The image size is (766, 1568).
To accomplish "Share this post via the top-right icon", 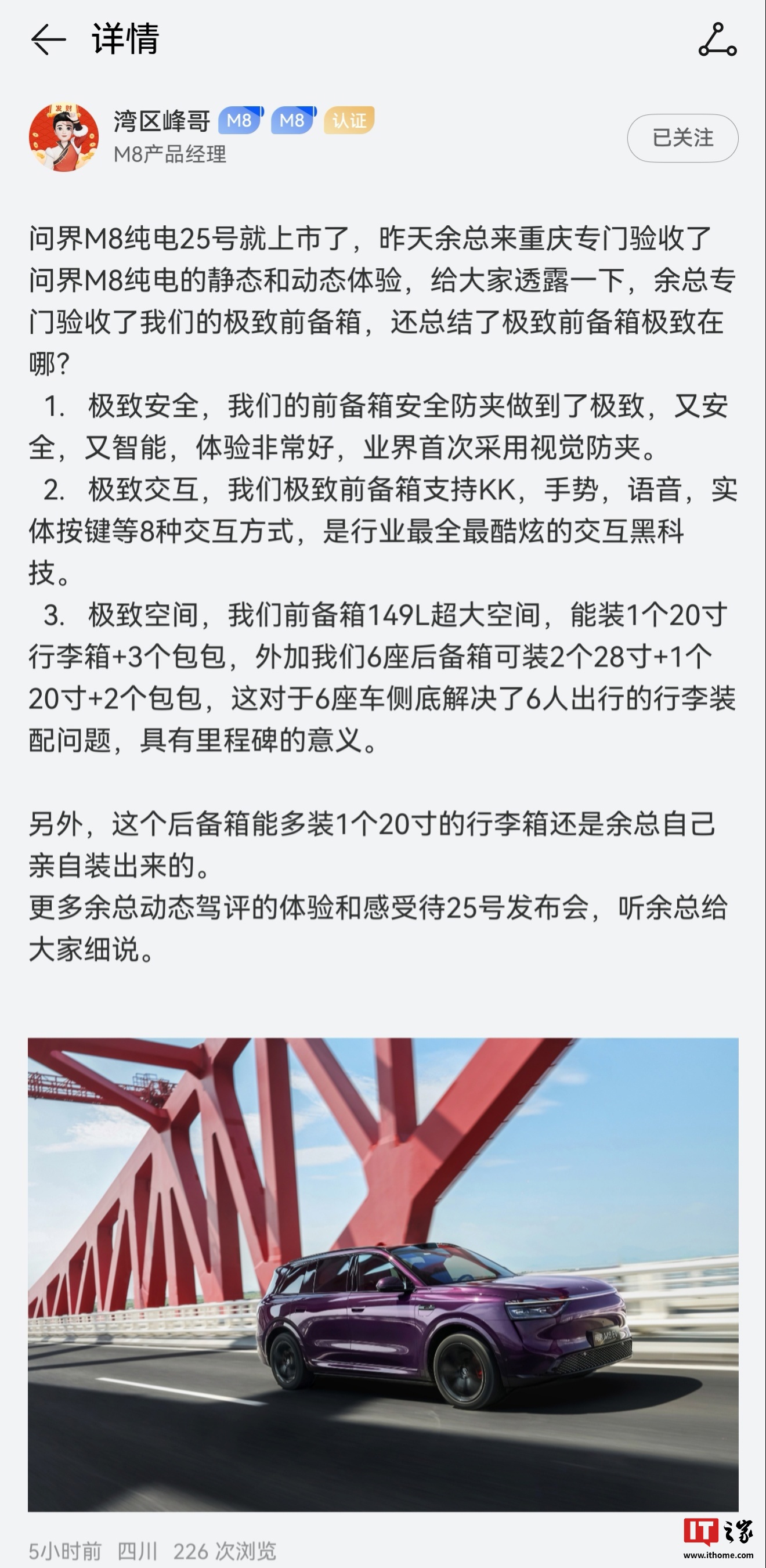I will point(717,40).
